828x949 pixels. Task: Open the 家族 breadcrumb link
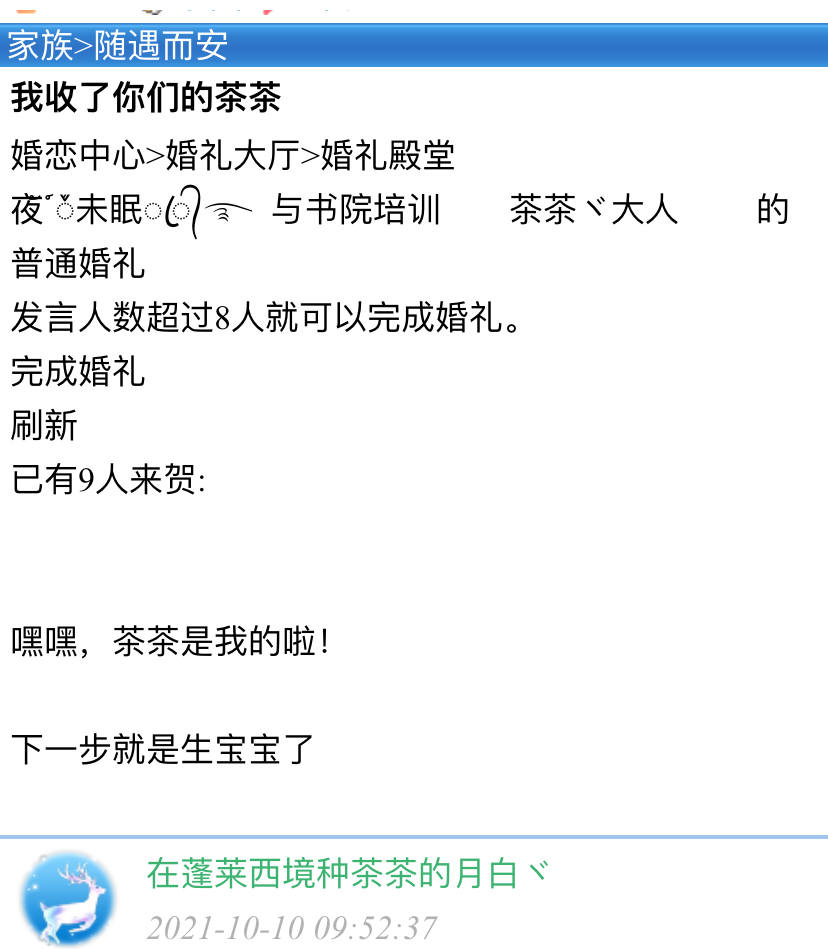pos(40,46)
